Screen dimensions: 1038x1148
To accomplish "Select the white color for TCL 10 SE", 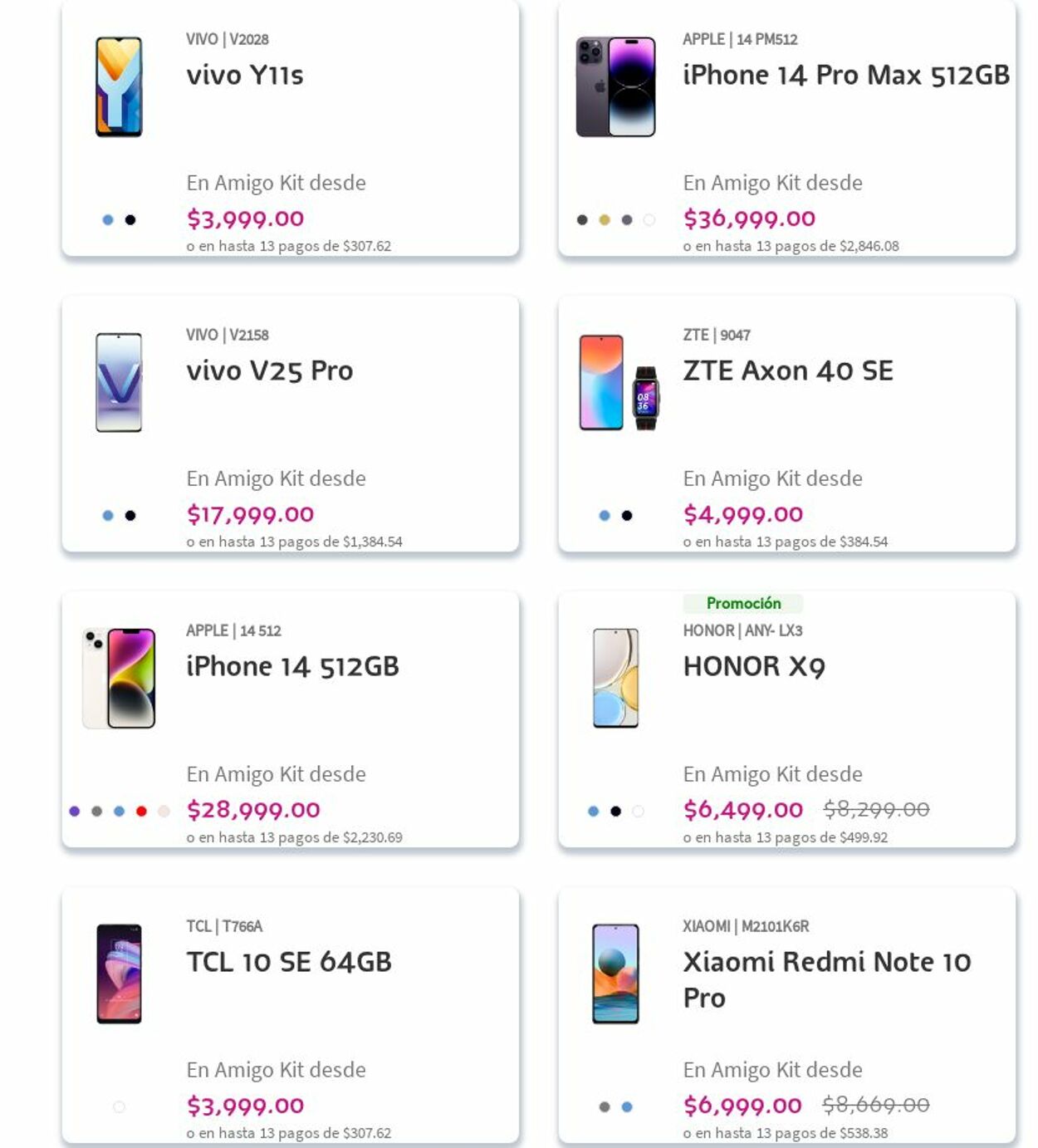I will pyautogui.click(x=119, y=1107).
